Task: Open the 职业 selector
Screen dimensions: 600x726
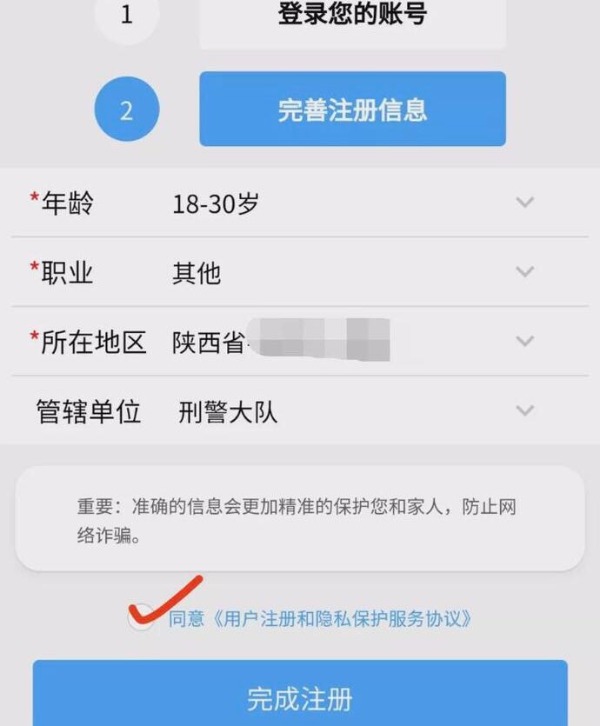Action: 525,272
